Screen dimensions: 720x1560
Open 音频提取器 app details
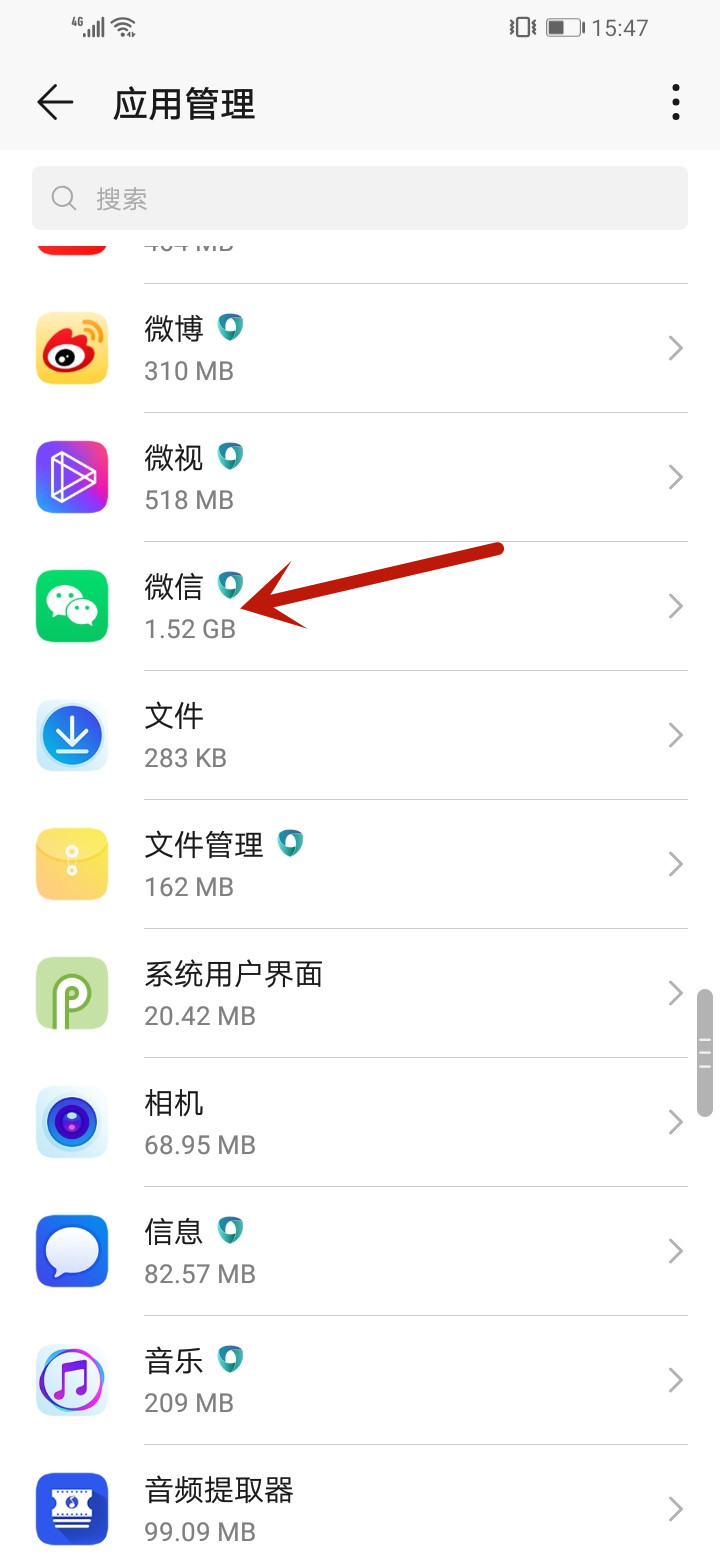360,1508
